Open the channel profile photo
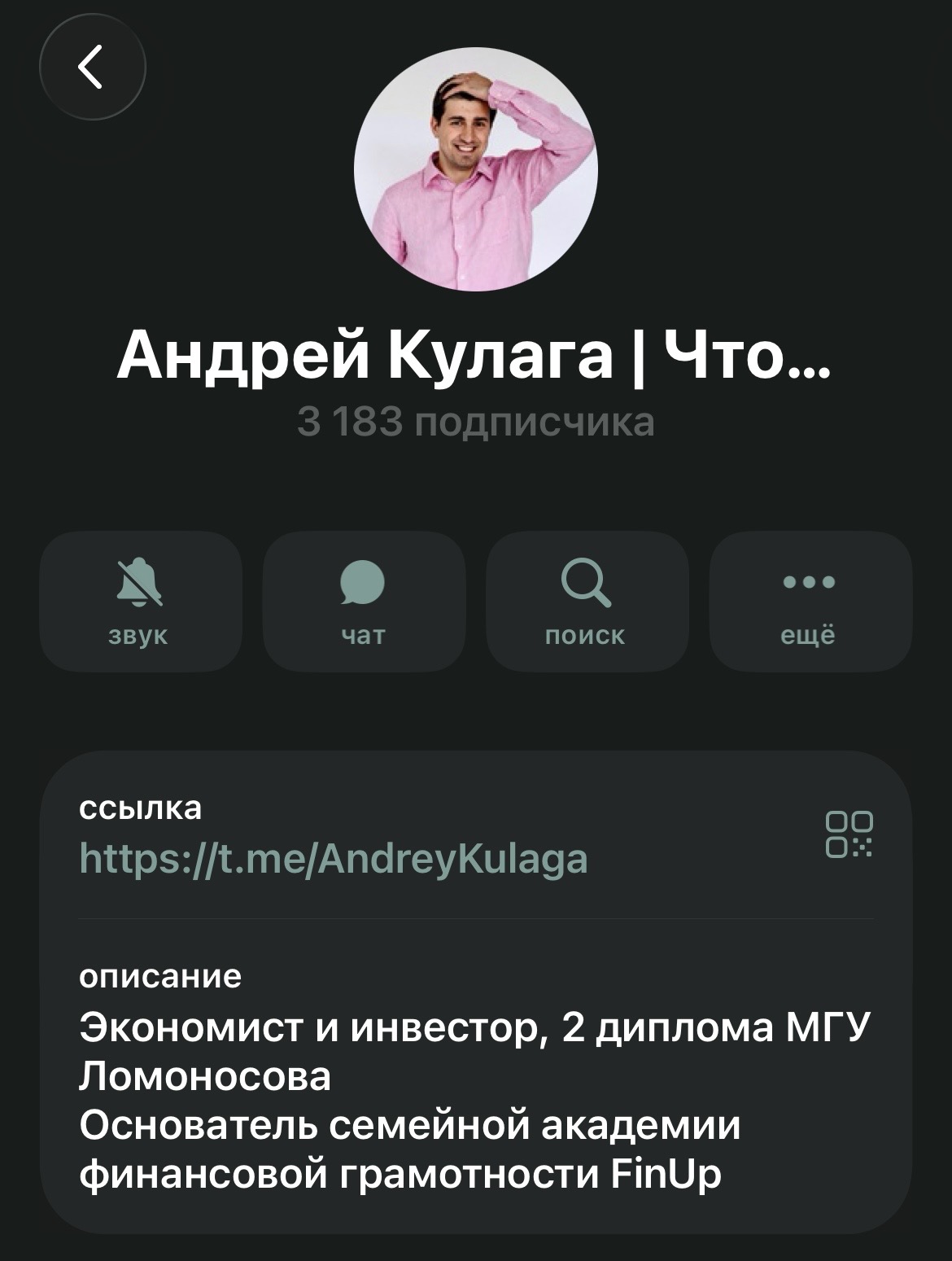Viewport: 952px width, 1261px height. [x=476, y=169]
